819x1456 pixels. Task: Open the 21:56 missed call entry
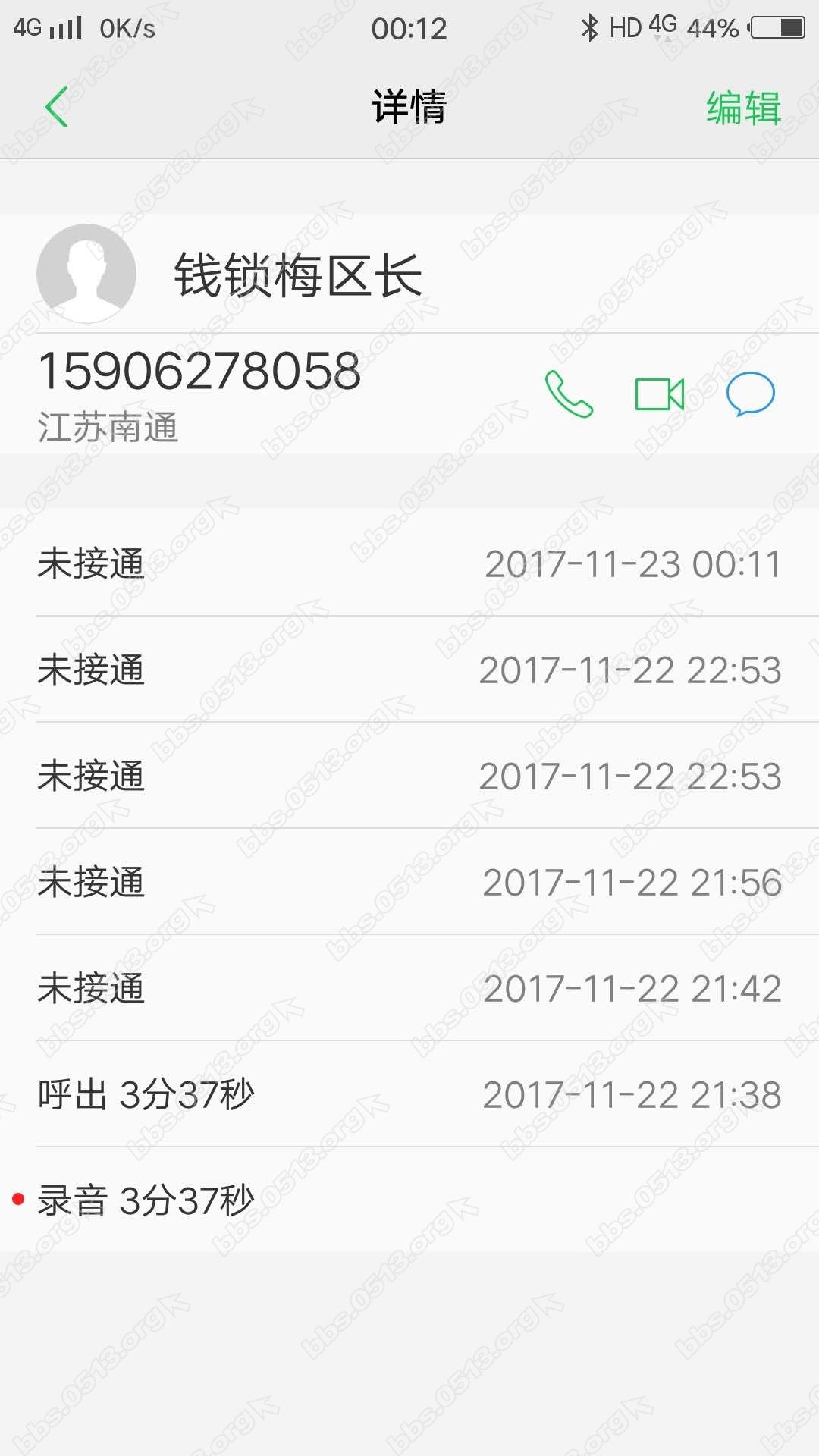tap(409, 881)
